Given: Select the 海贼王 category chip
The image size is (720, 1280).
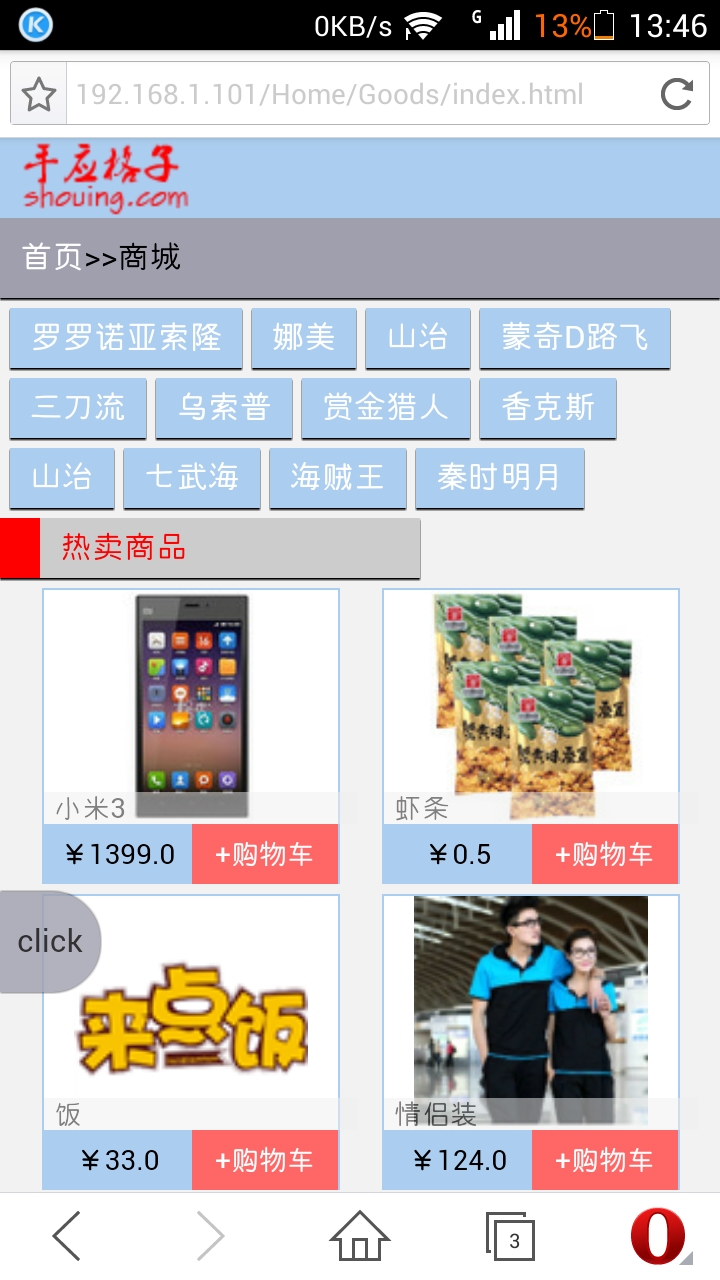Looking at the screenshot, I should [338, 478].
